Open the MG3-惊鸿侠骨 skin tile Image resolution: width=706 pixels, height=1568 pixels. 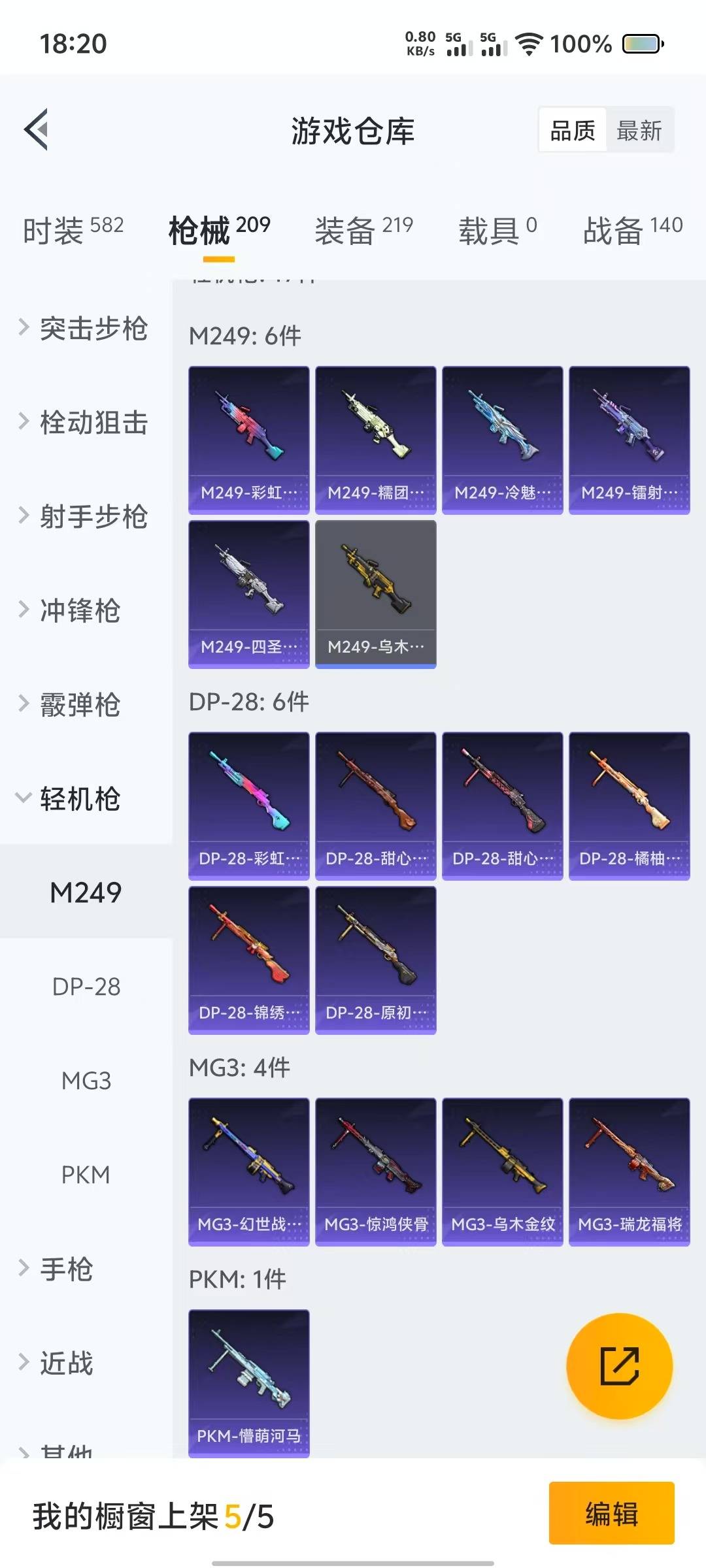coord(376,1172)
